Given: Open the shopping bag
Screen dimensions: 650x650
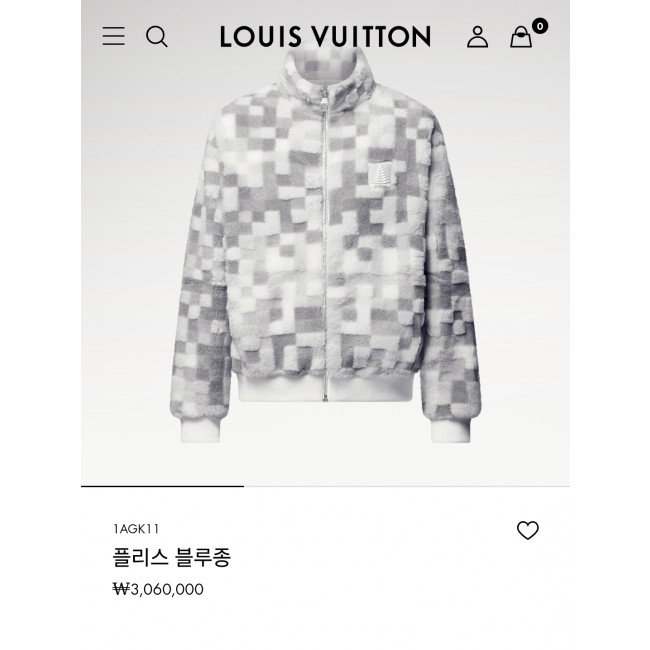Looking at the screenshot, I should pos(521,37).
